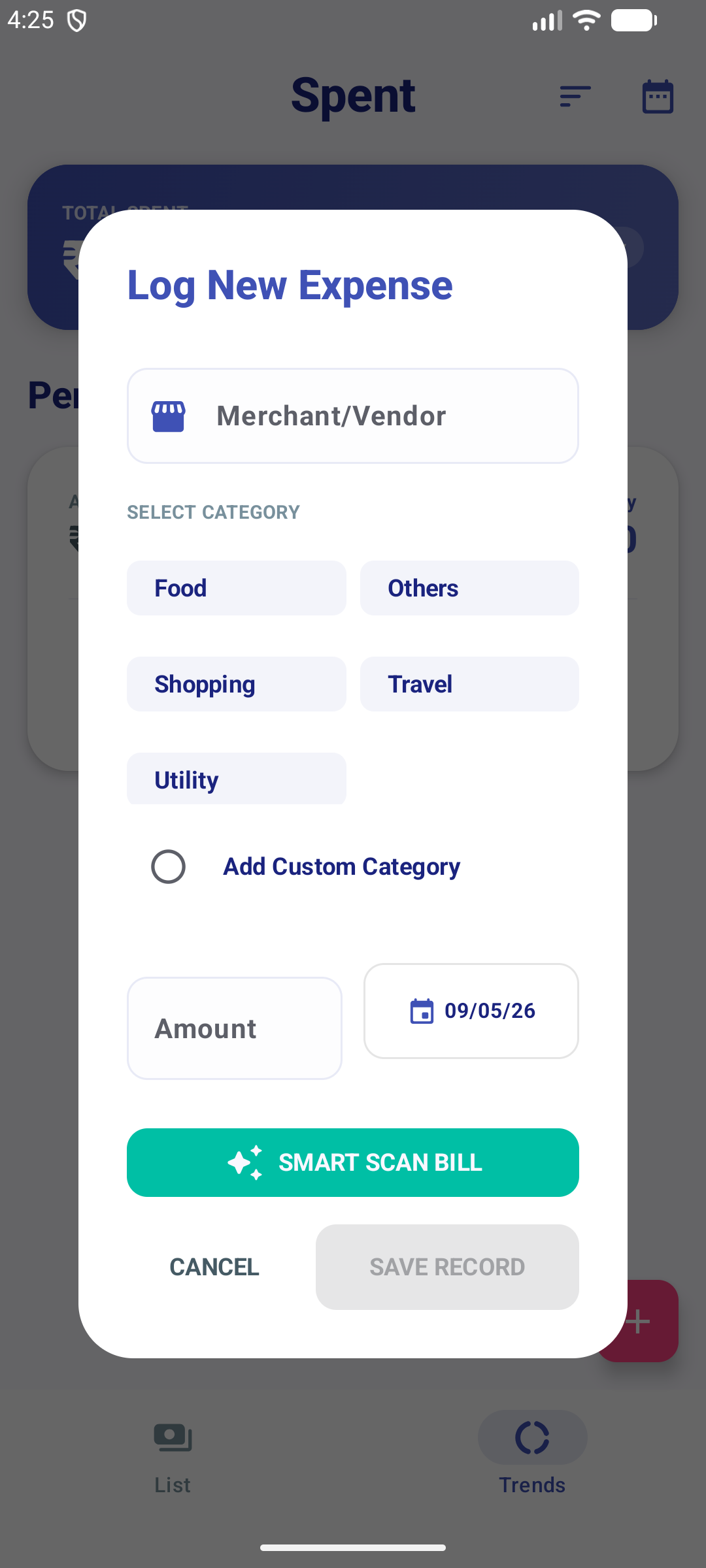Tap the Save Record button
This screenshot has width=706, height=1568.
coord(447,1267)
